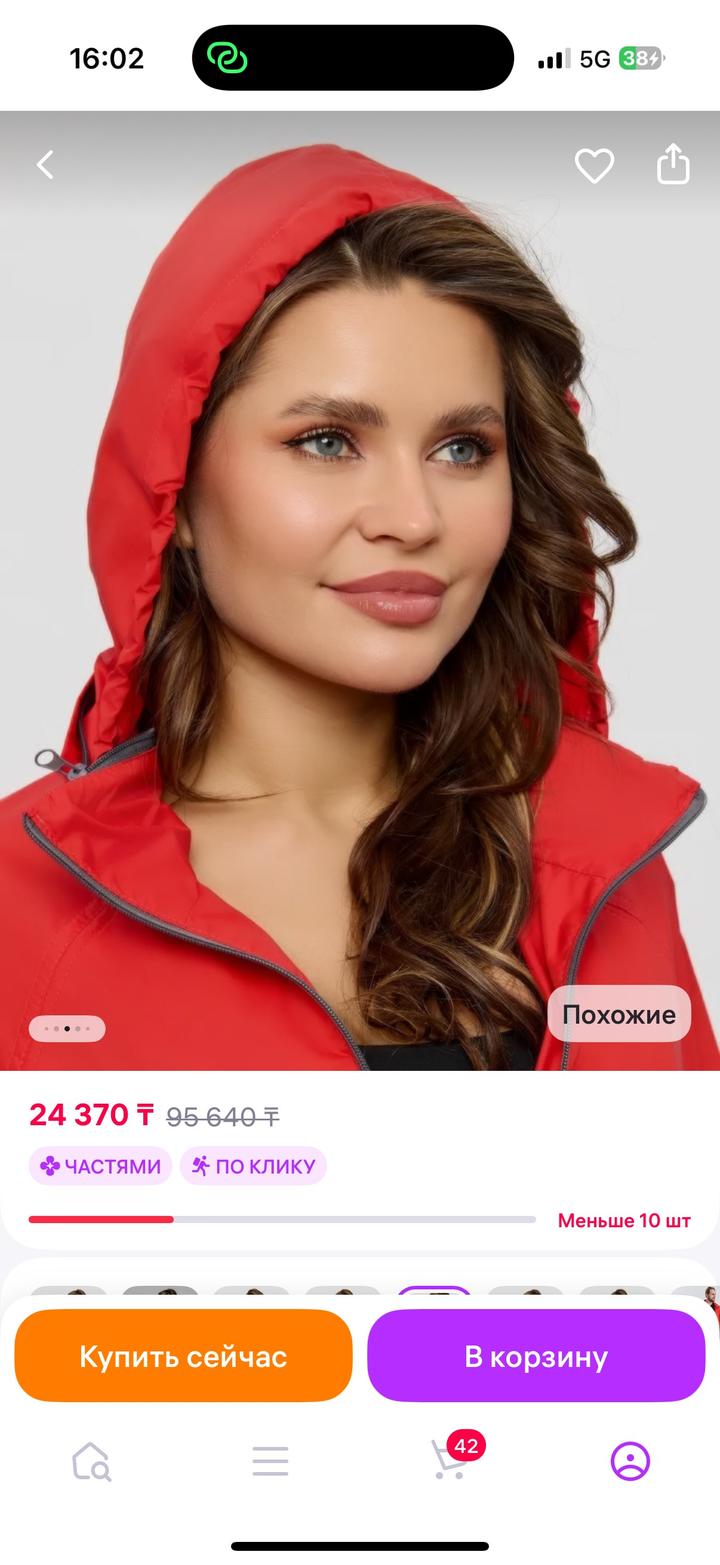Switch to the profile tab

point(630,1461)
